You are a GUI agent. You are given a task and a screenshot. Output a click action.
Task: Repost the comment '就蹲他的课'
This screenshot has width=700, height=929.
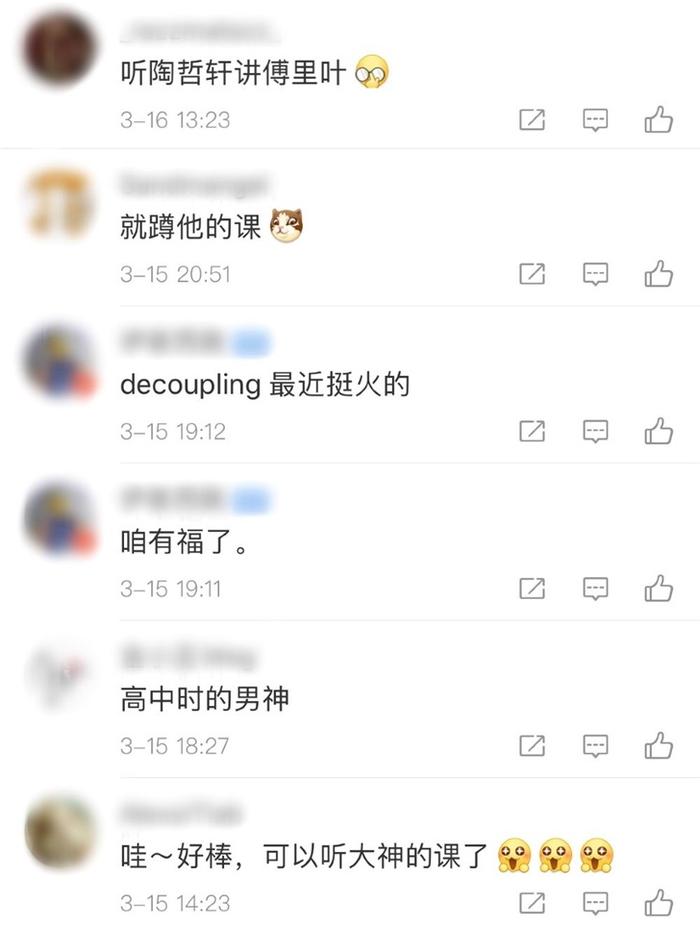pyautogui.click(x=533, y=274)
